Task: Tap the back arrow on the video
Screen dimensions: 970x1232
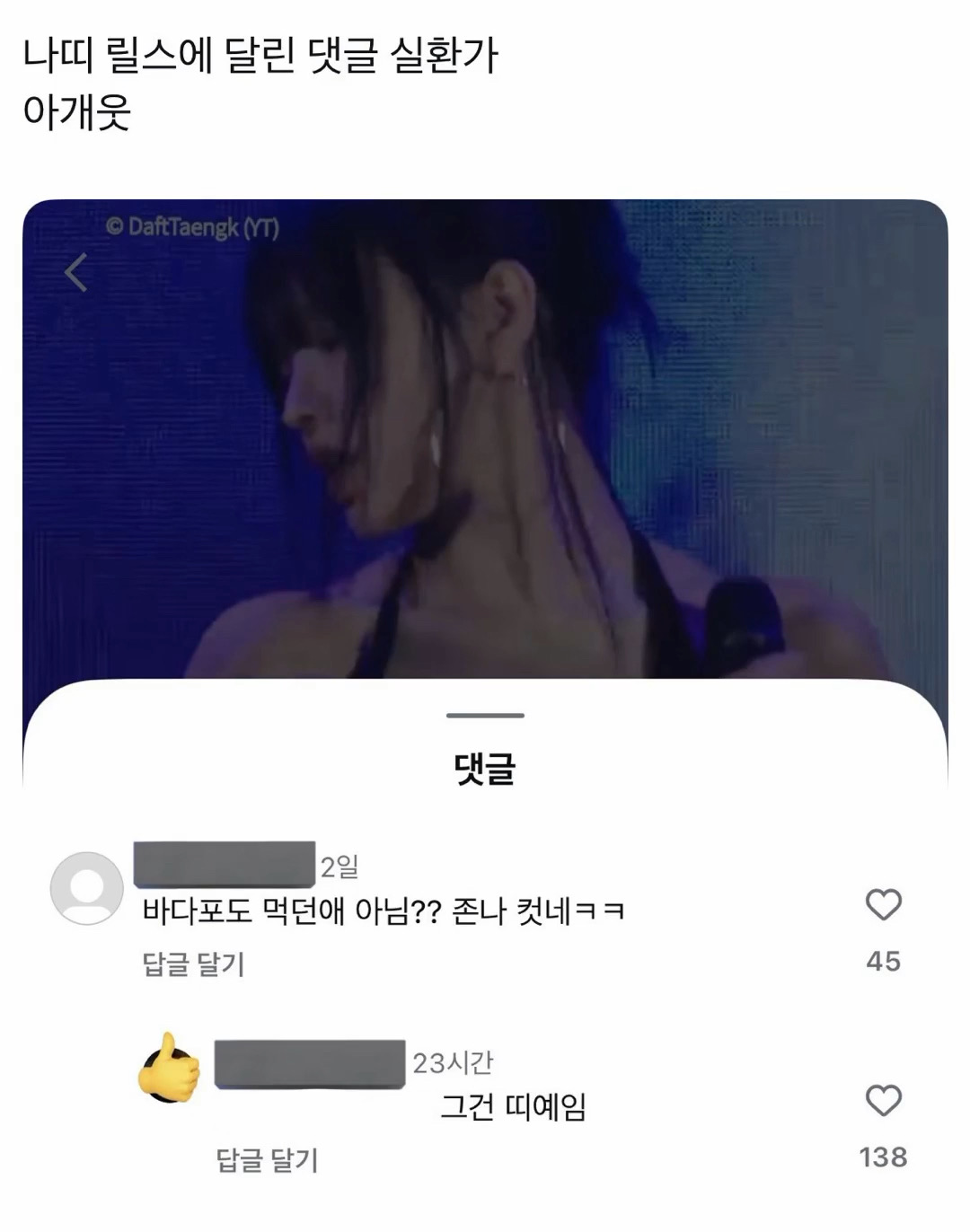Action: coord(76,275)
